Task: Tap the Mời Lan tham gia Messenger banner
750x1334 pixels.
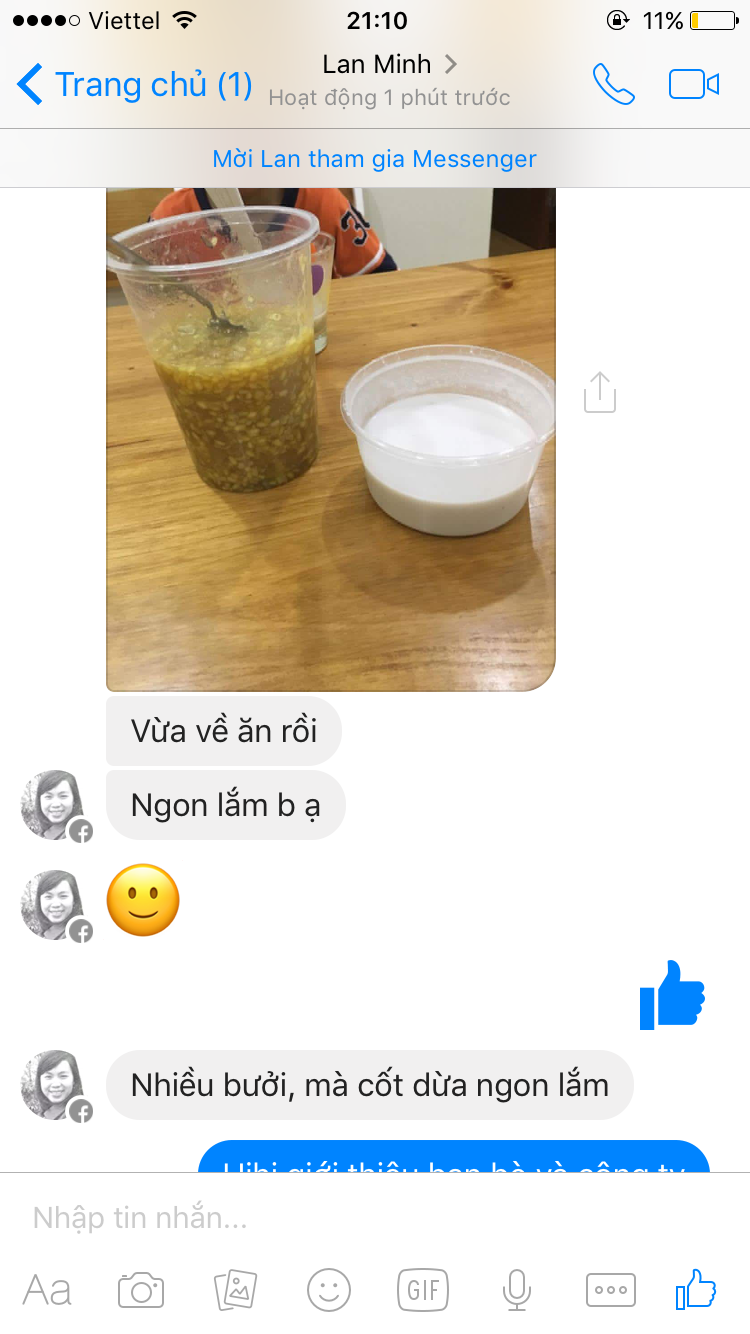Action: pos(375,159)
